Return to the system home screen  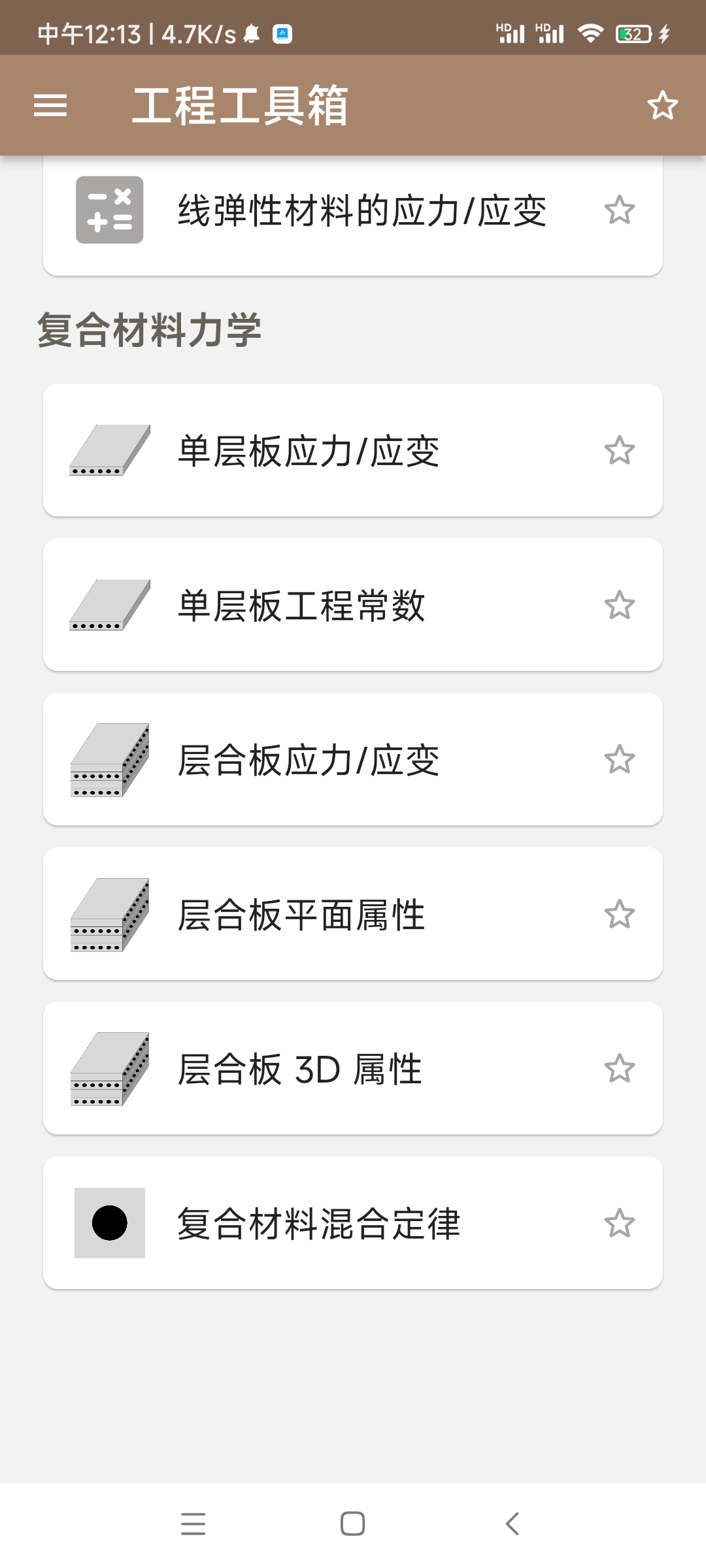click(x=352, y=1524)
